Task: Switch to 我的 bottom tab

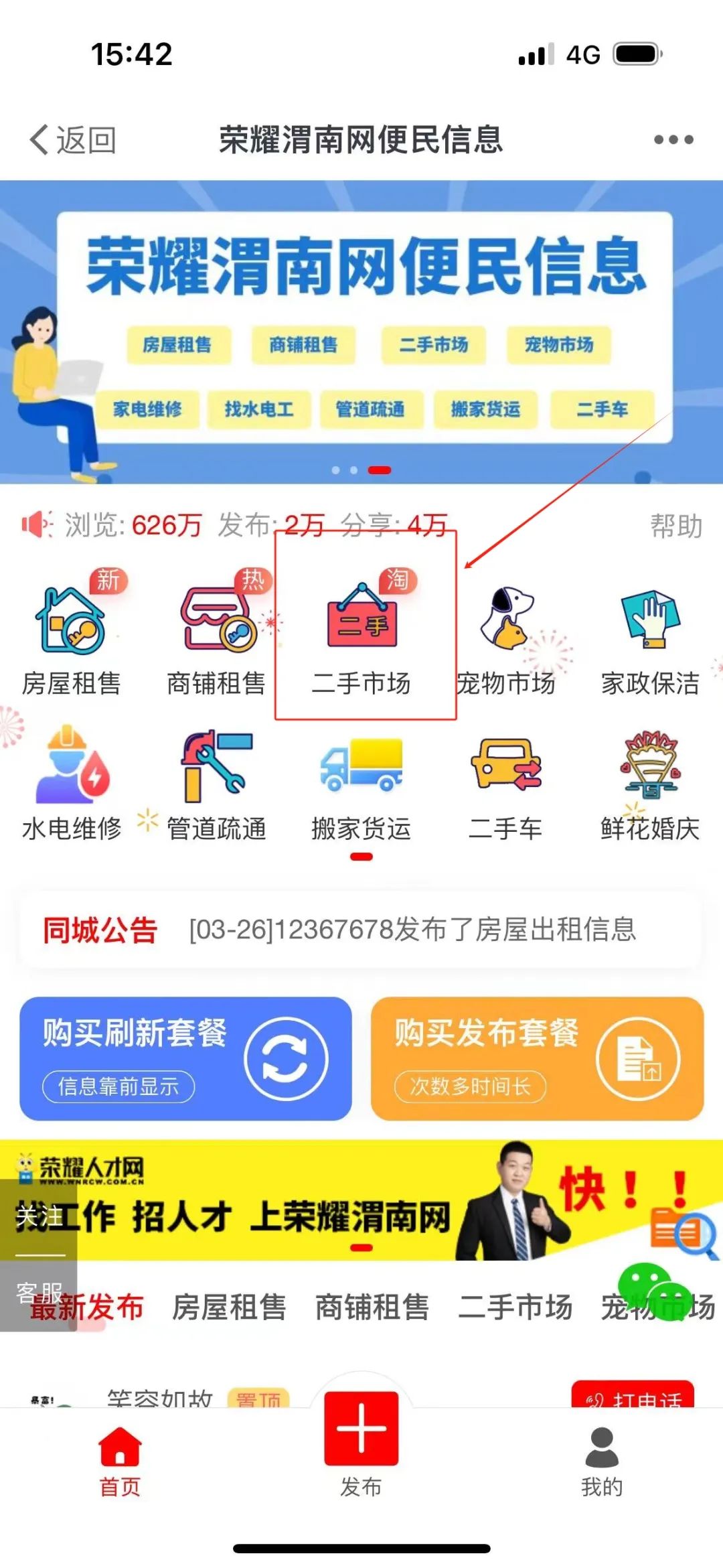Action: point(602,1462)
